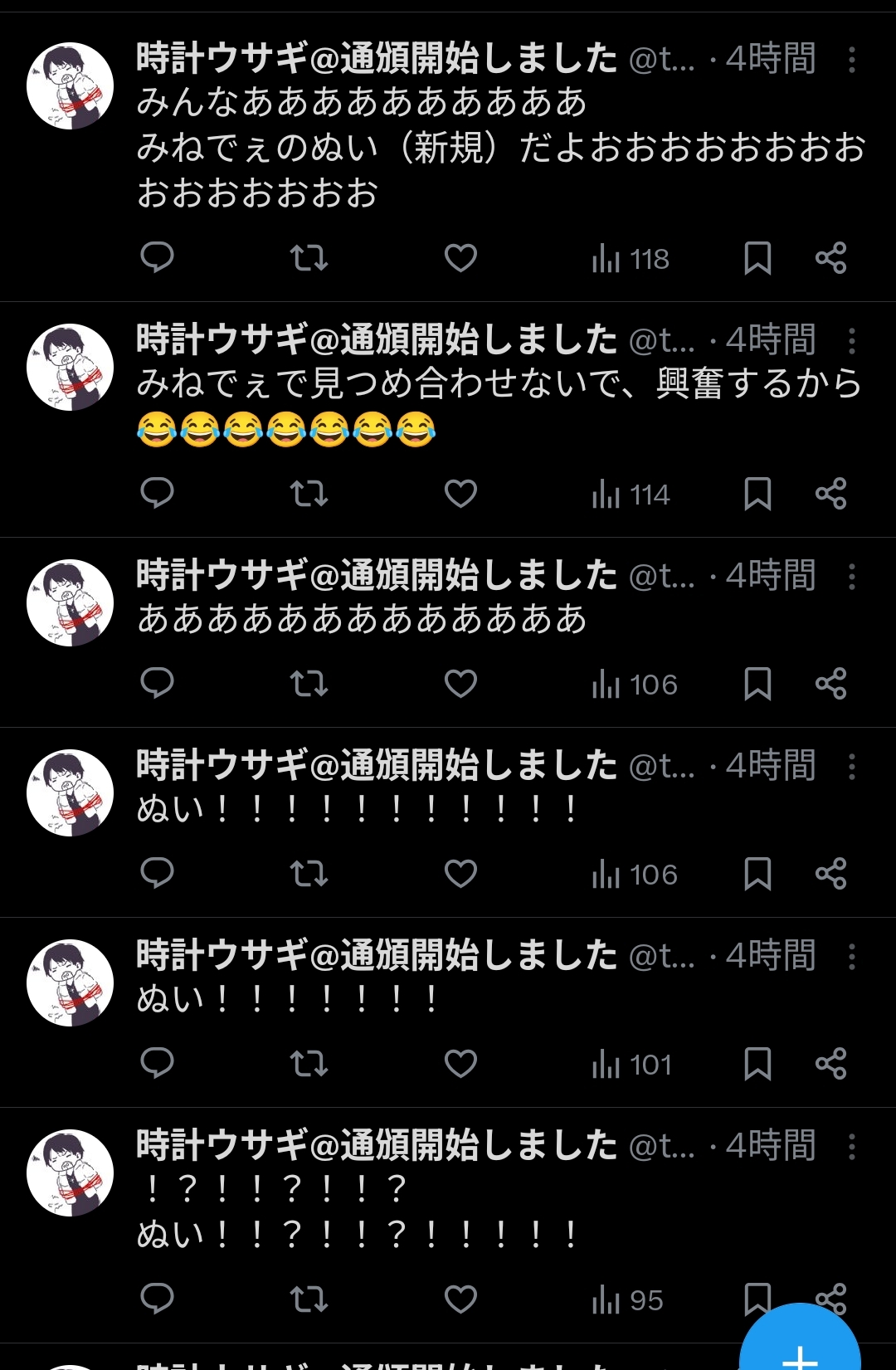896x1370 pixels.
Task: Like the tweet with 95 views
Action: tap(460, 1299)
